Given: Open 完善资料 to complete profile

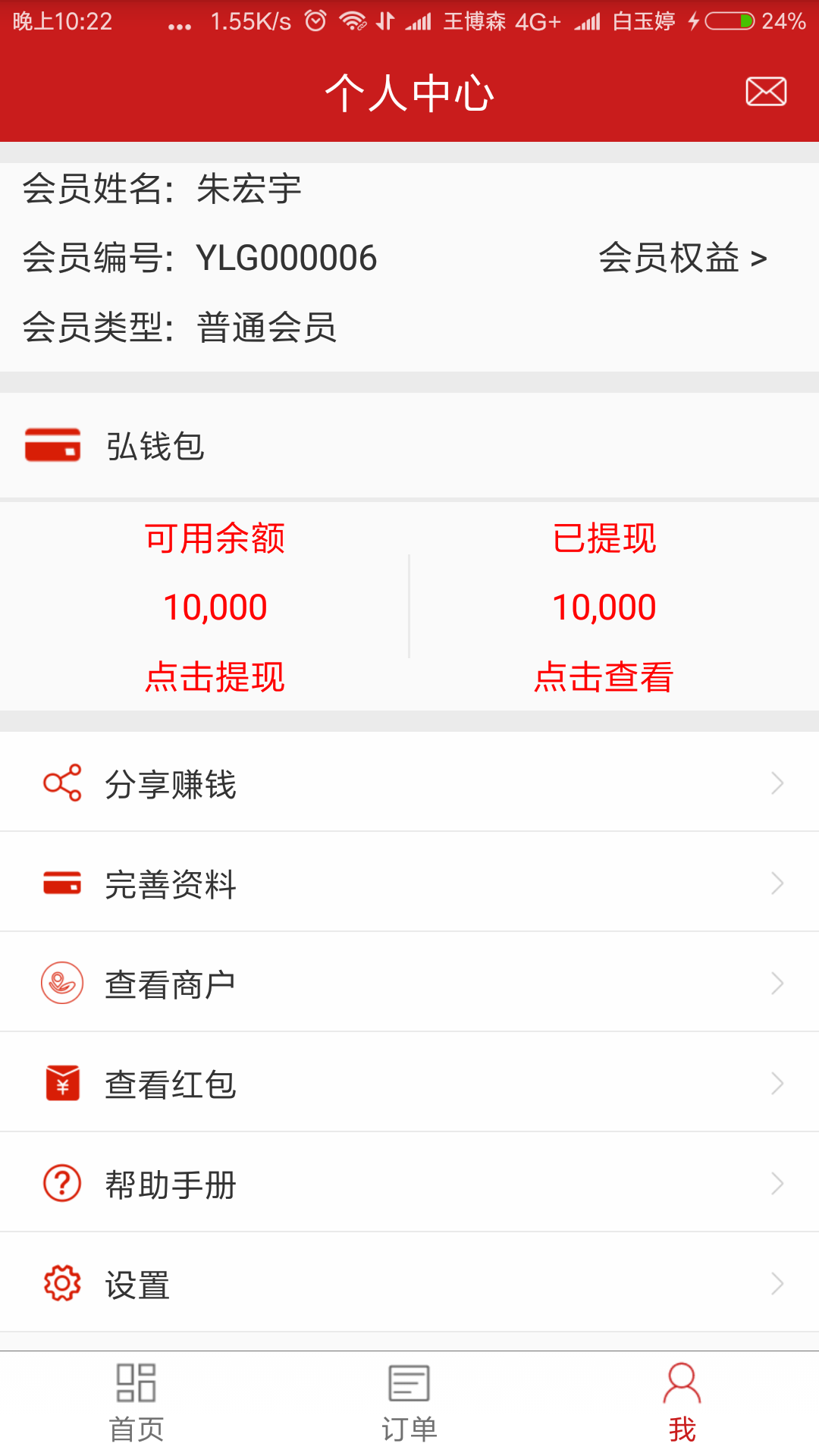Looking at the screenshot, I should (x=409, y=883).
